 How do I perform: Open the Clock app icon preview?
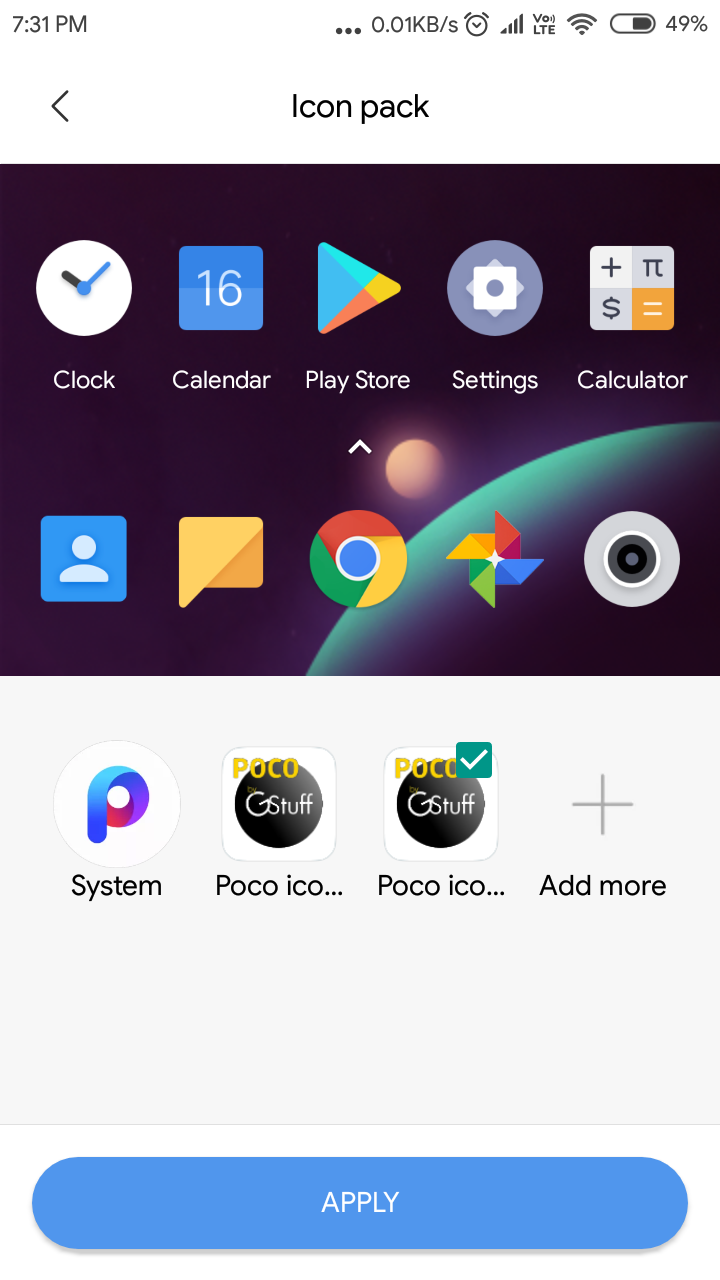pyautogui.click(x=84, y=288)
